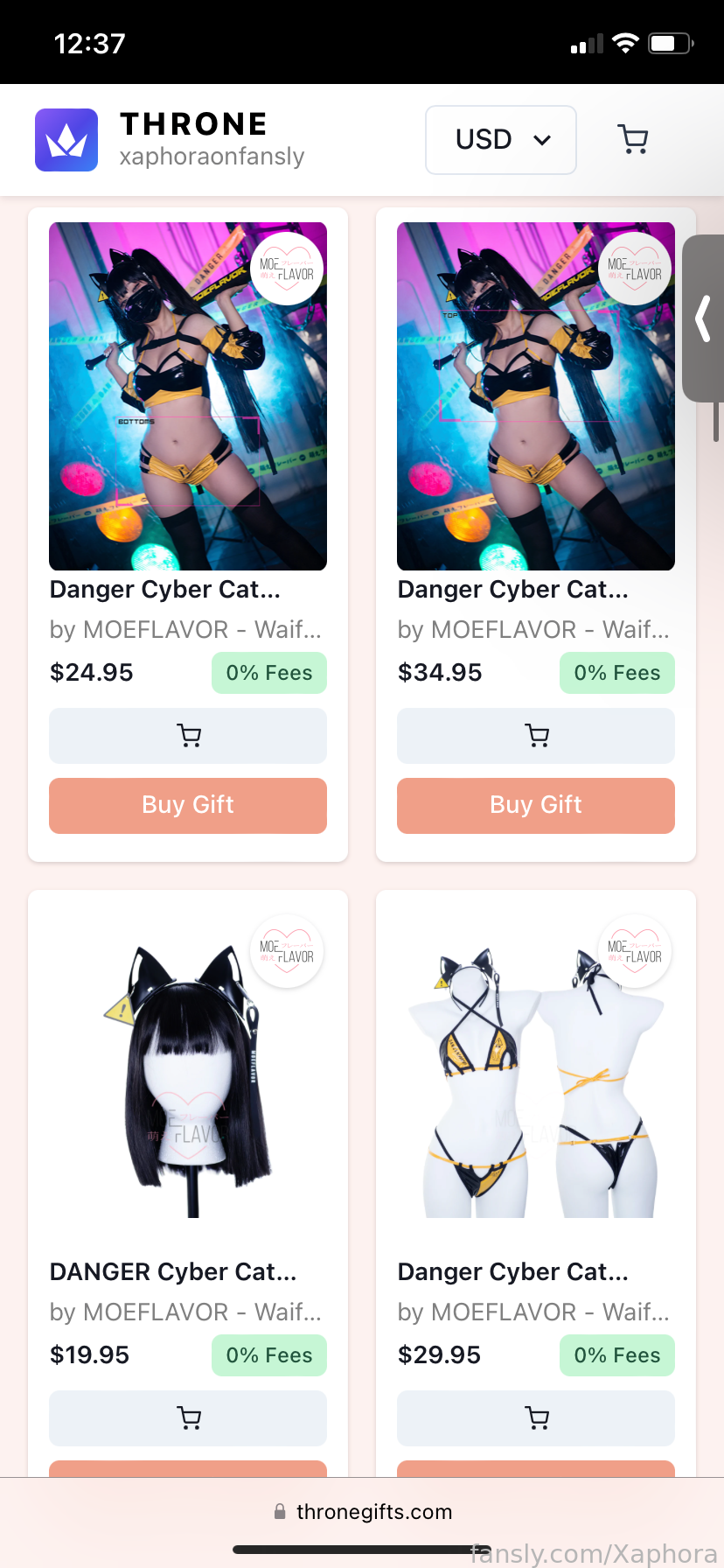Open the shopping cart in header
724x1568 pixels.
[632, 140]
